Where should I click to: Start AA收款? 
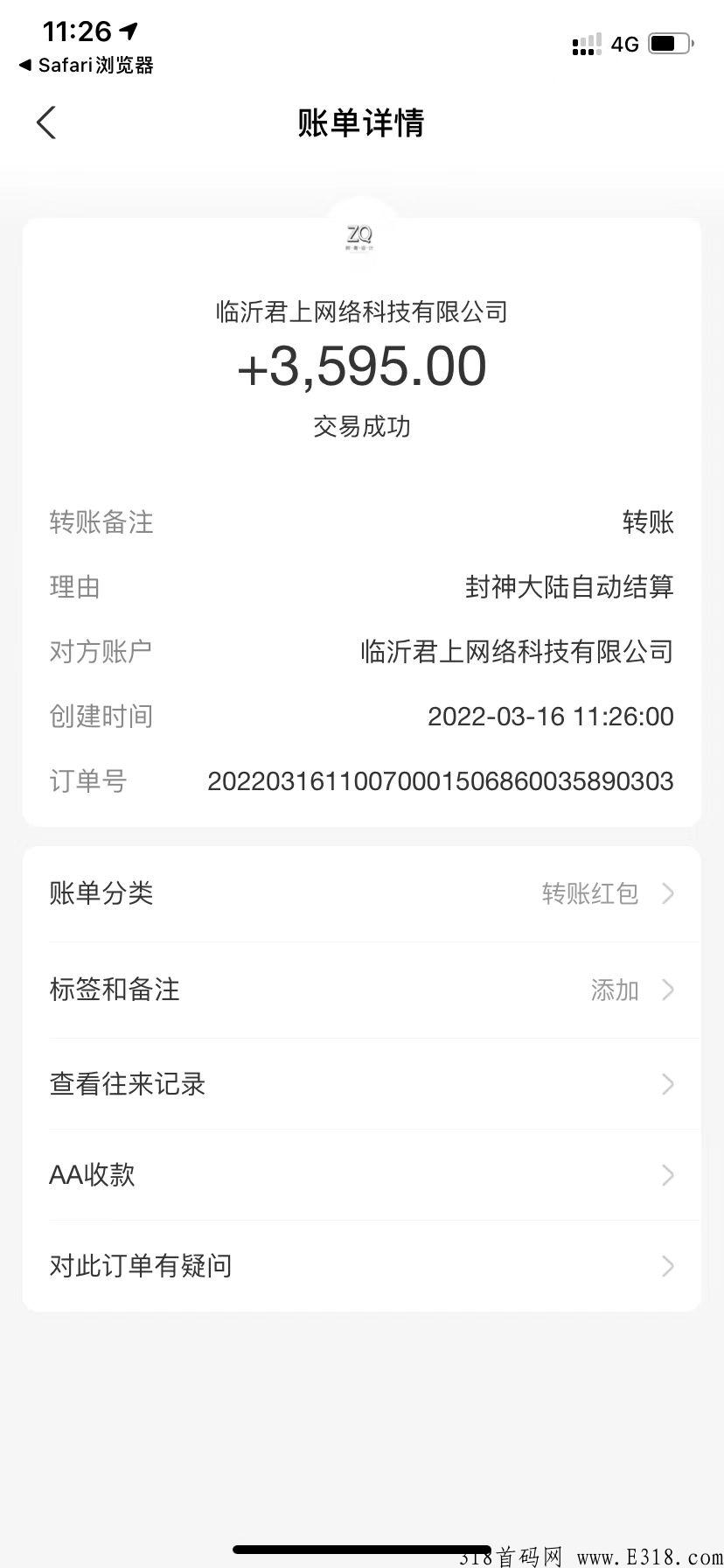coord(362,1175)
